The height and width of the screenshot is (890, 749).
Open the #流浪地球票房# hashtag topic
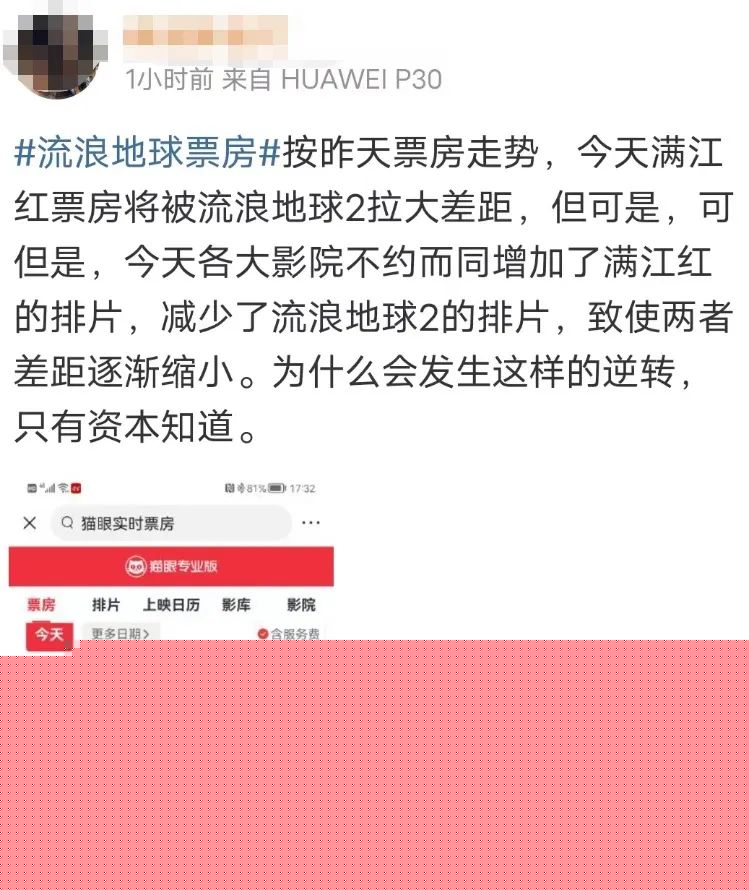coord(148,153)
